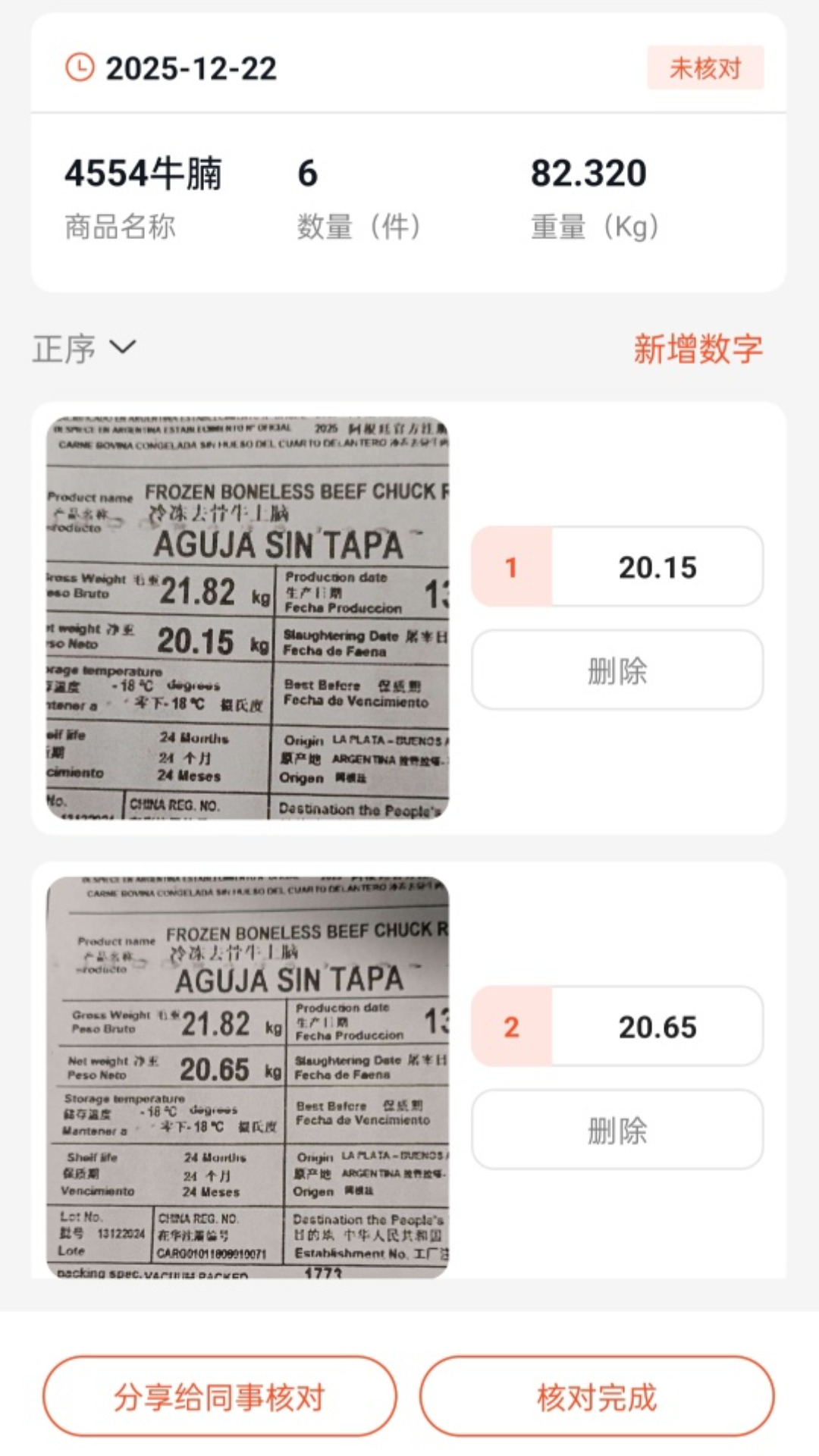Tap the 未核对 status badge
This screenshot has height=1456, width=819.
point(706,69)
